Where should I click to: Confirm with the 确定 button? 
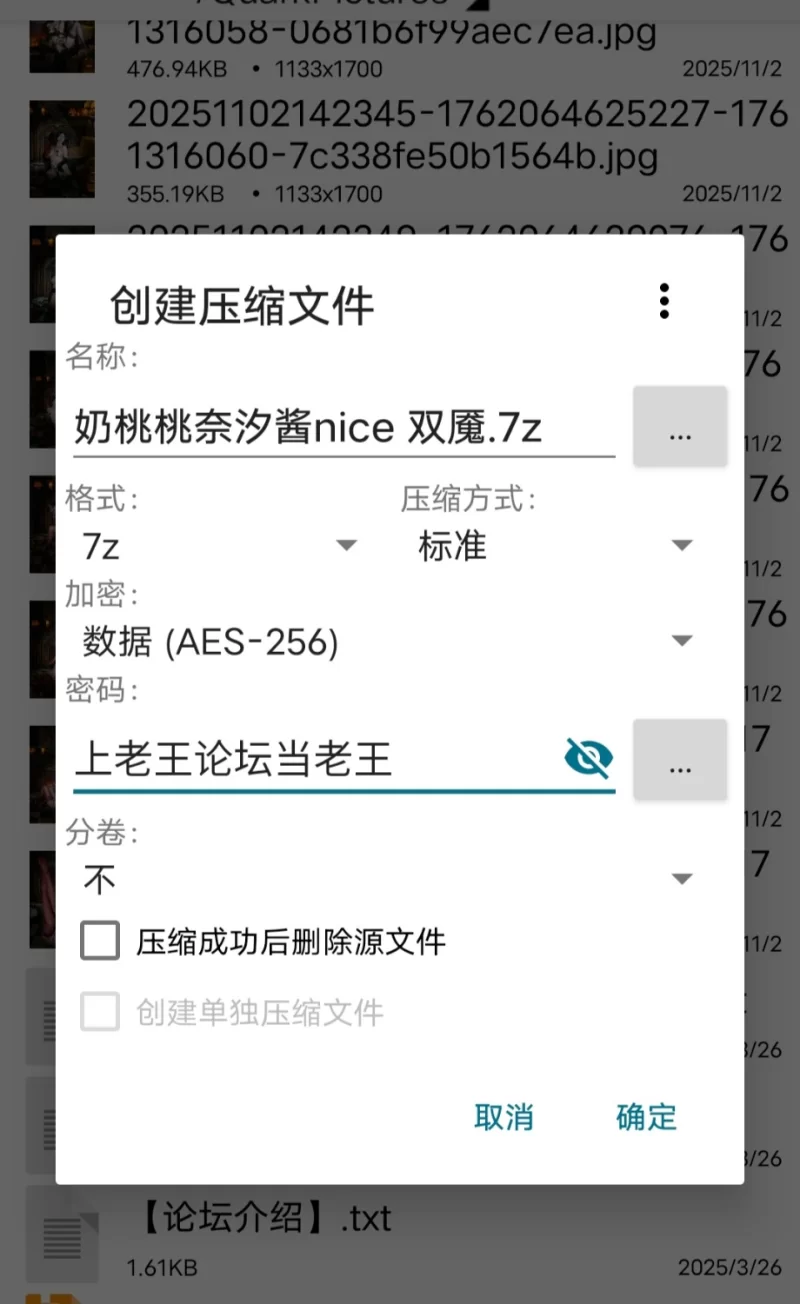(647, 1117)
